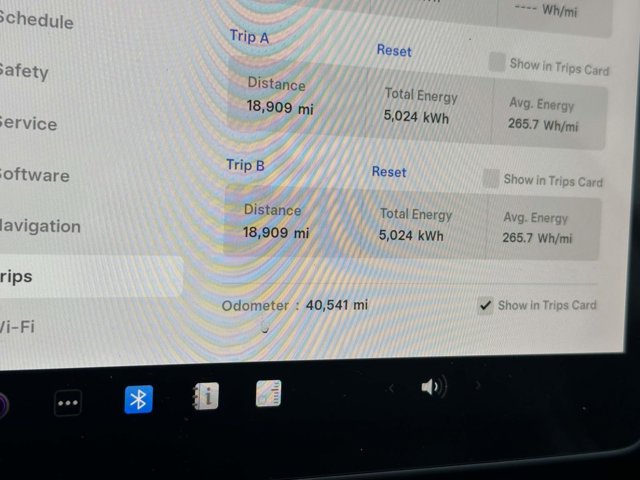Open the Bluetooth app
This screenshot has height=480, width=640.
138,400
